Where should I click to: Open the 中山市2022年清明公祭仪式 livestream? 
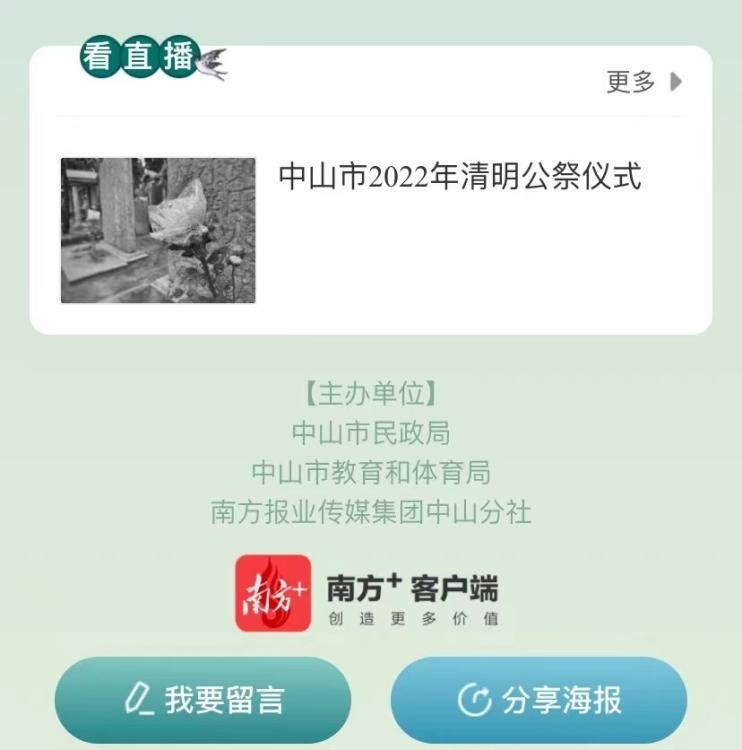[x=459, y=177]
